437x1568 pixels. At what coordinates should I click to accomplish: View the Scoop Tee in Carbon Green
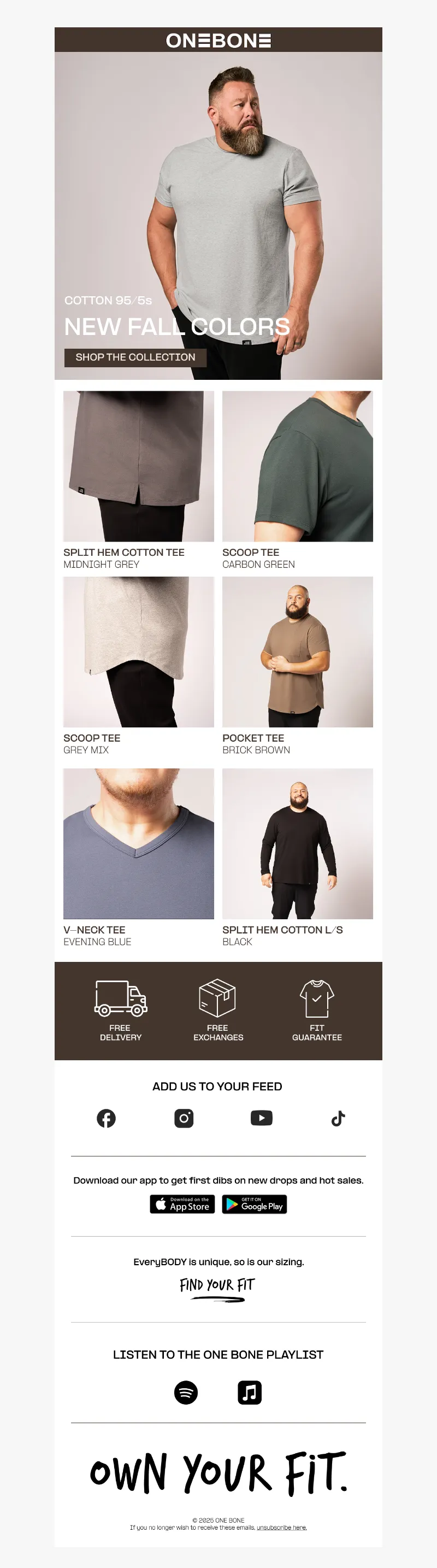click(298, 466)
